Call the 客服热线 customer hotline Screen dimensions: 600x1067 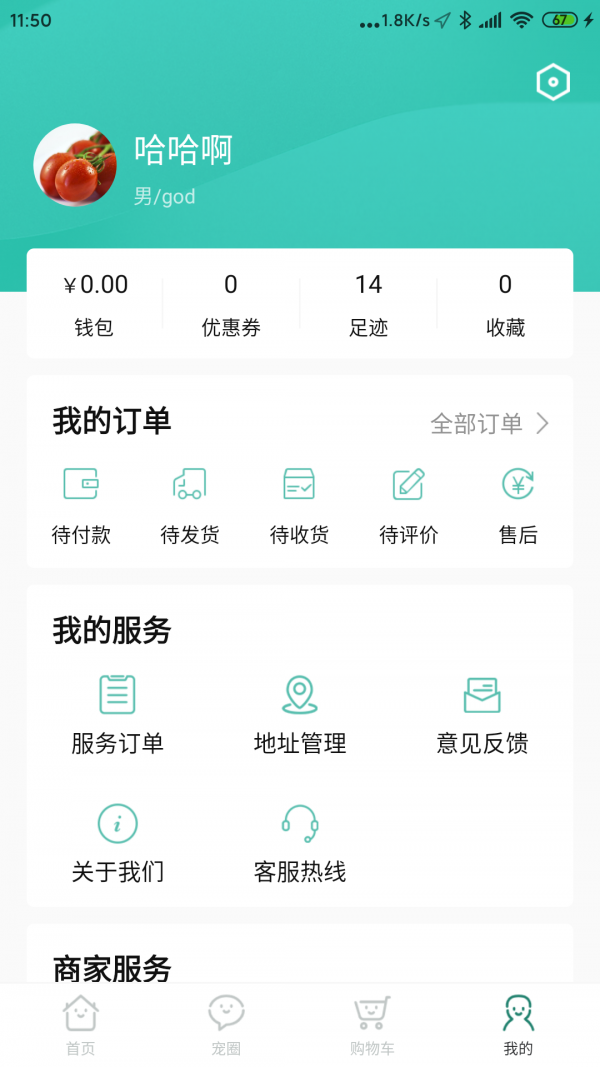pos(300,844)
